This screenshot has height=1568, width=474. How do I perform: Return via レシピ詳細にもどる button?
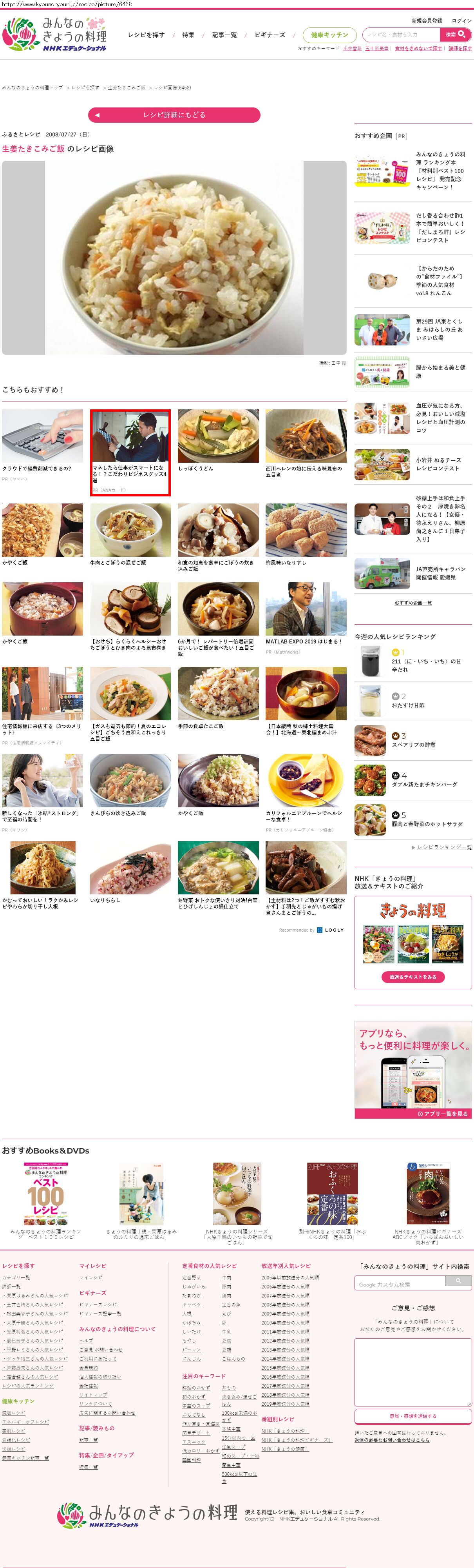(x=174, y=115)
